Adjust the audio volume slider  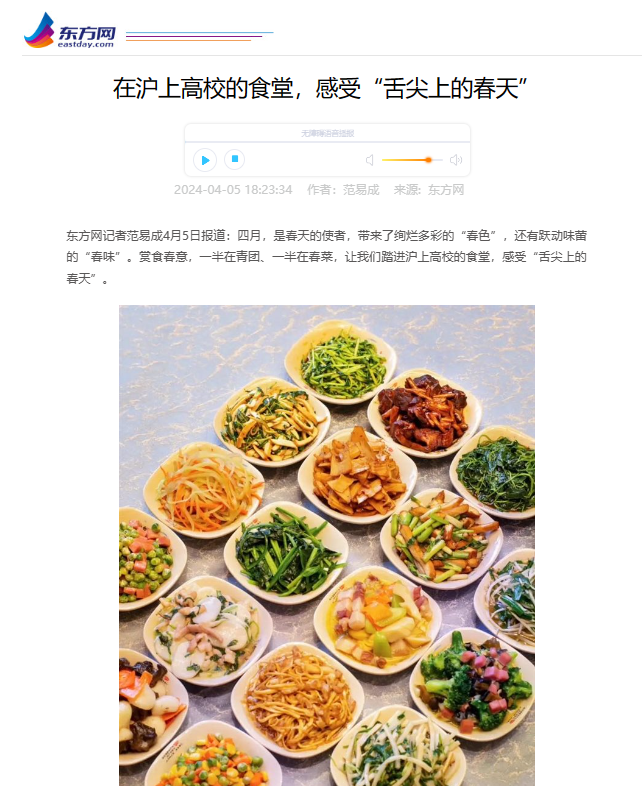tap(428, 160)
